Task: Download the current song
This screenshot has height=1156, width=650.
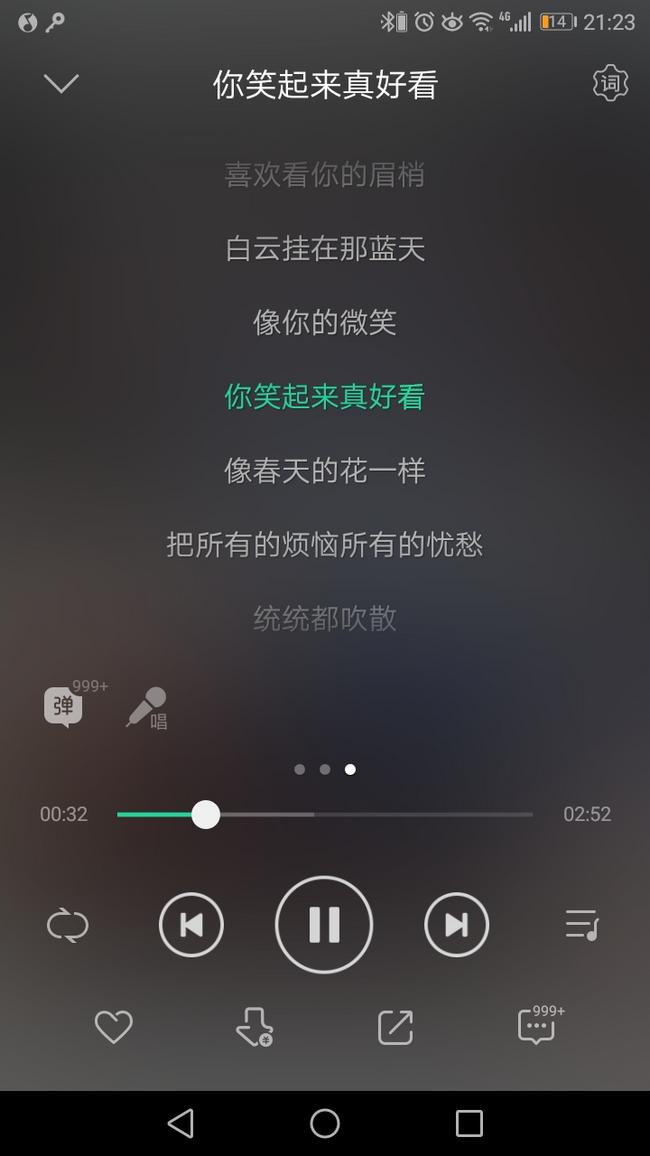Action: (x=254, y=1027)
